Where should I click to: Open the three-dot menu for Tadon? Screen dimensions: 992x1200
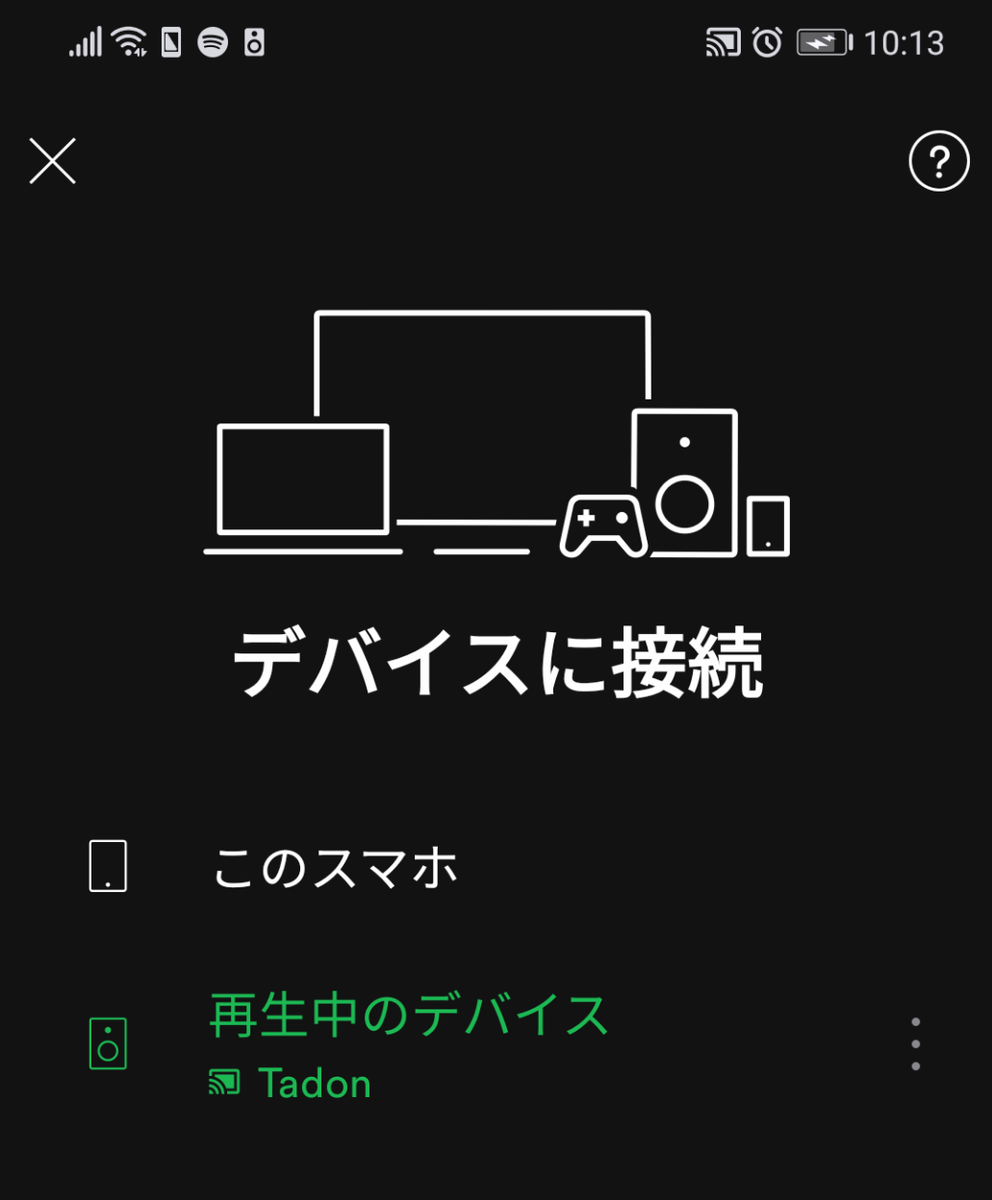click(915, 1044)
